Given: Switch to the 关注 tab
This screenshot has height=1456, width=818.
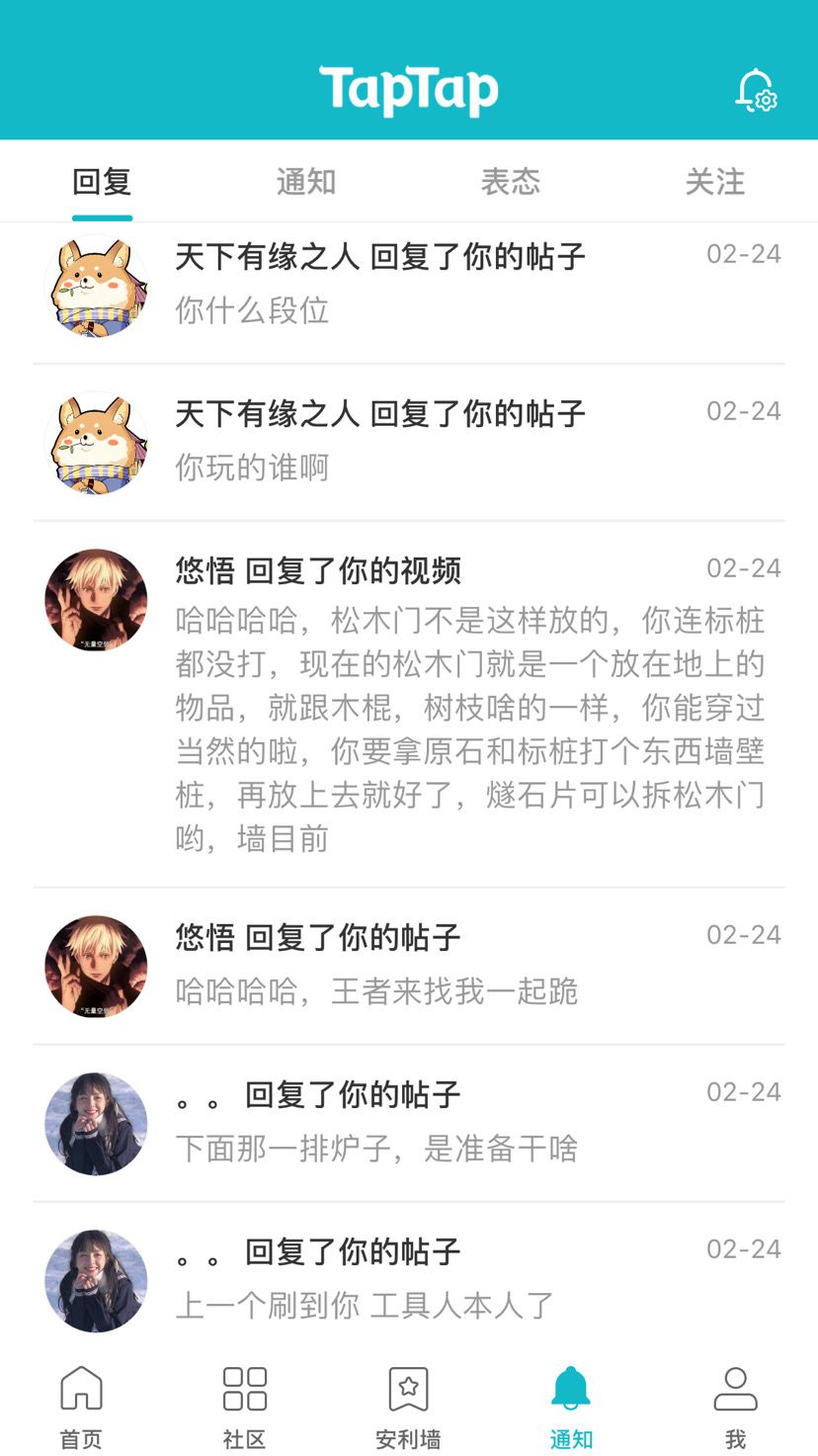Looking at the screenshot, I should click(x=715, y=182).
